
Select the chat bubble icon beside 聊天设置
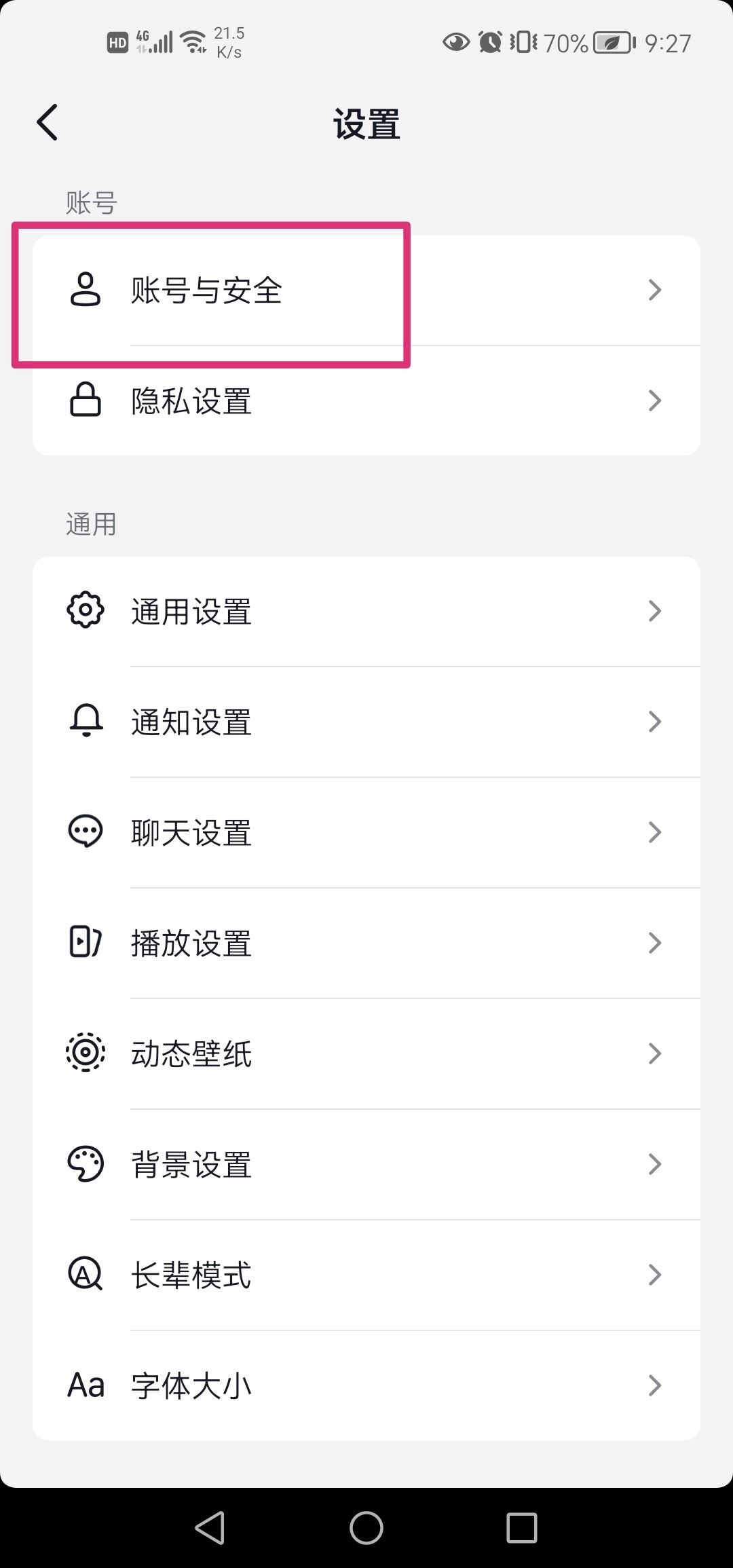[x=85, y=832]
